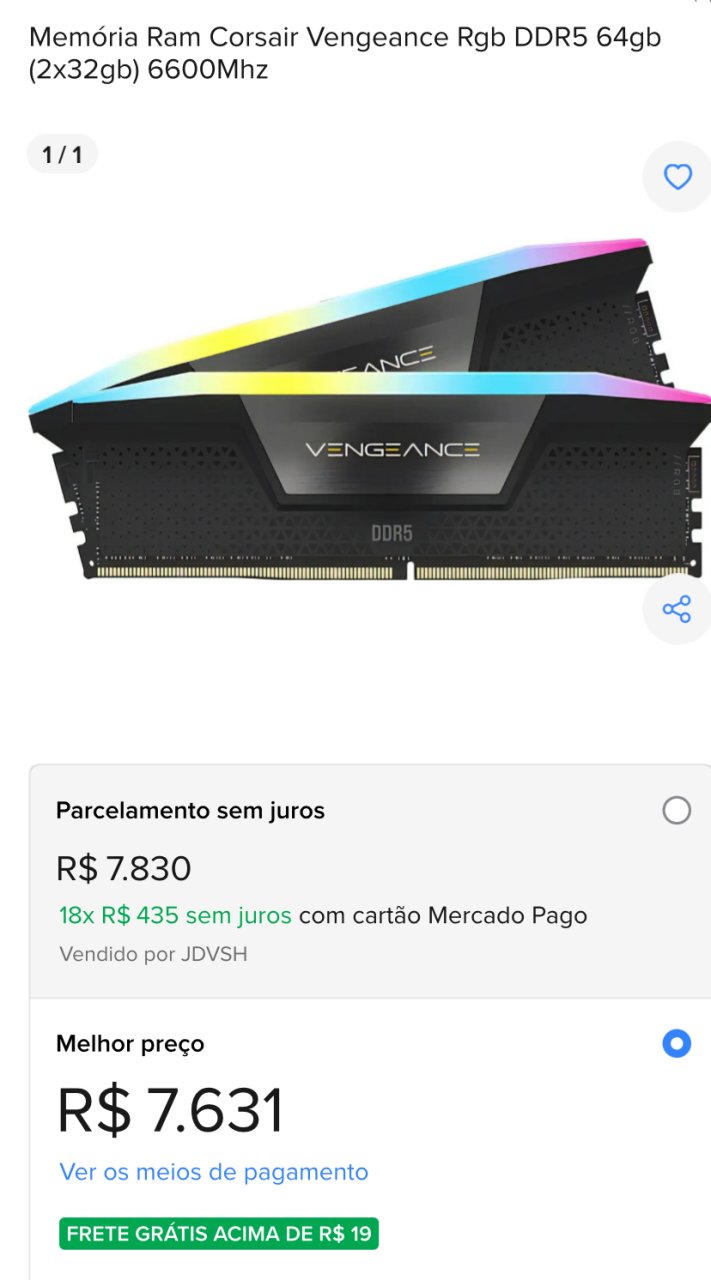This screenshot has height=1280, width=711.
Task: Choose the Melhor preço option
Action: pos(676,1044)
